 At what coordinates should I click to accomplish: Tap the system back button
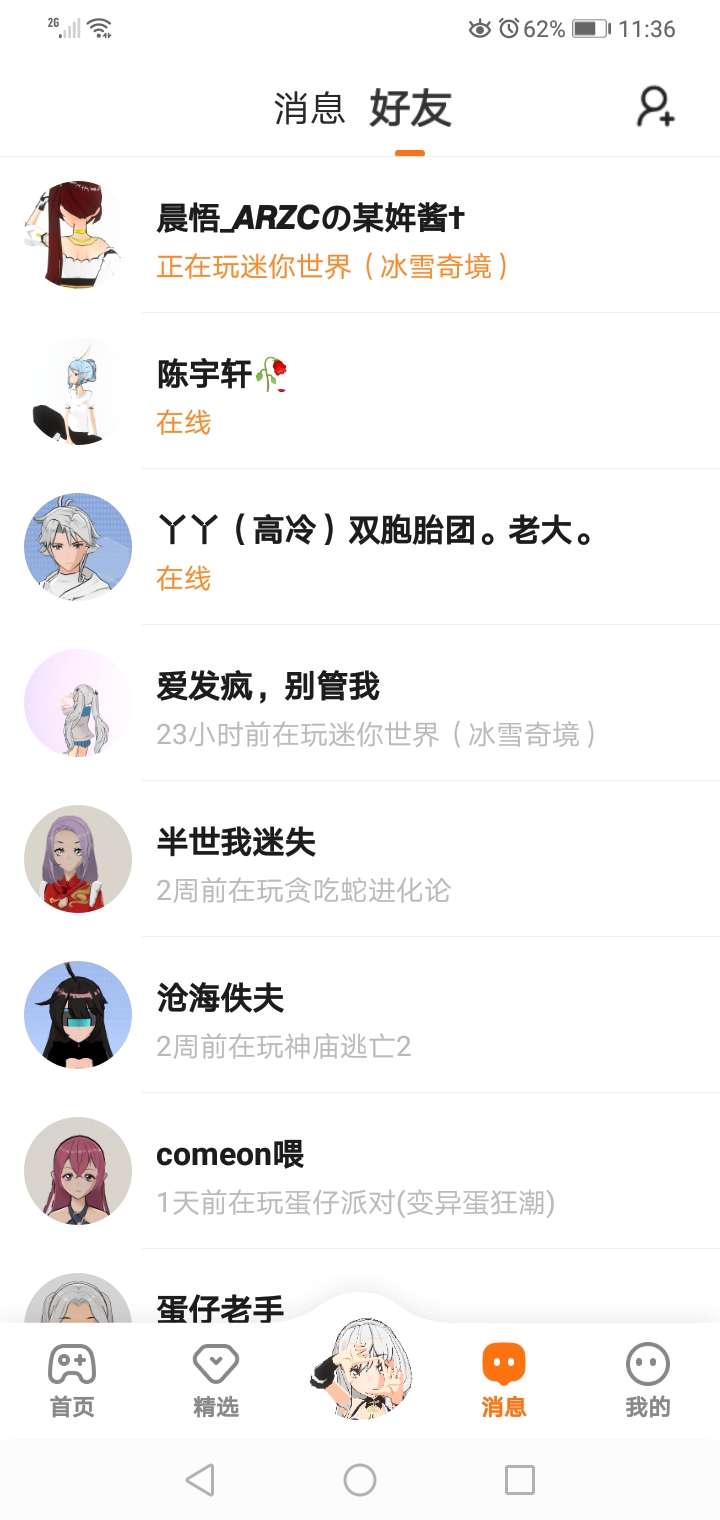click(x=200, y=1480)
